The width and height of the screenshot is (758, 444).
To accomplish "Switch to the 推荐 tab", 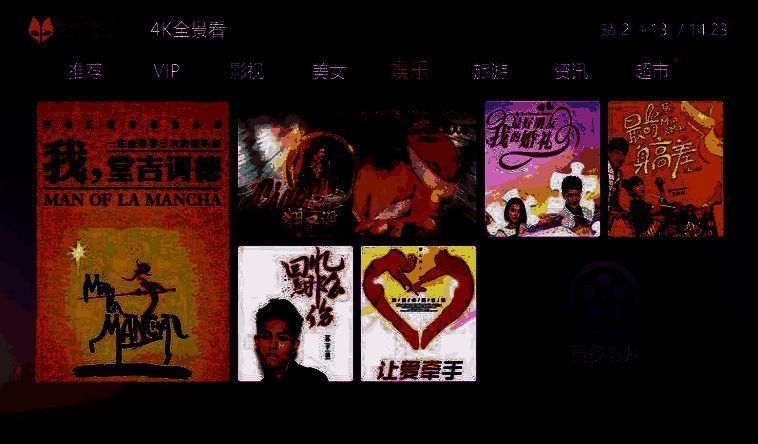I will pos(84,71).
